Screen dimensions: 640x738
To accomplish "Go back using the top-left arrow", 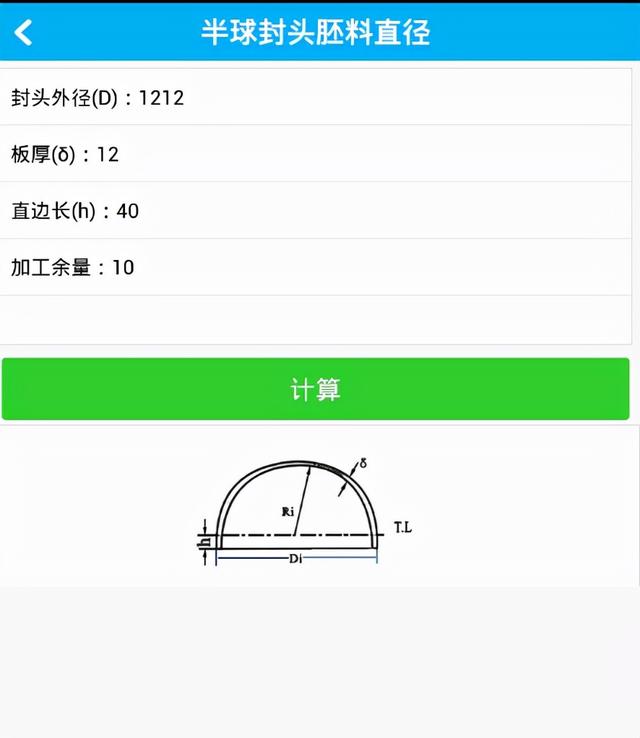I will click(24, 32).
